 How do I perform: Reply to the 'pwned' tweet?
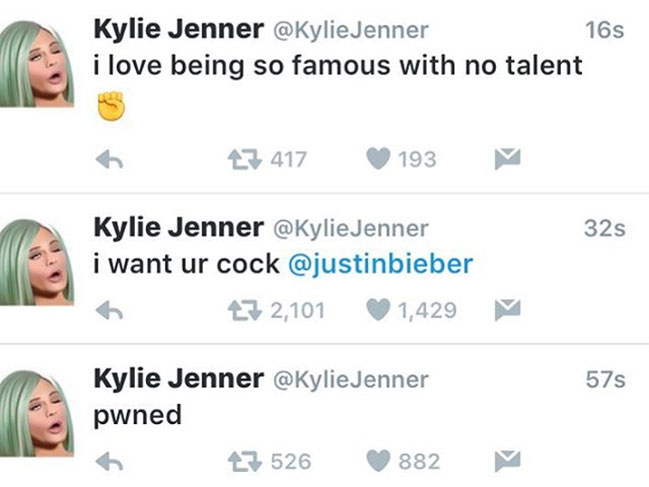[x=108, y=461]
